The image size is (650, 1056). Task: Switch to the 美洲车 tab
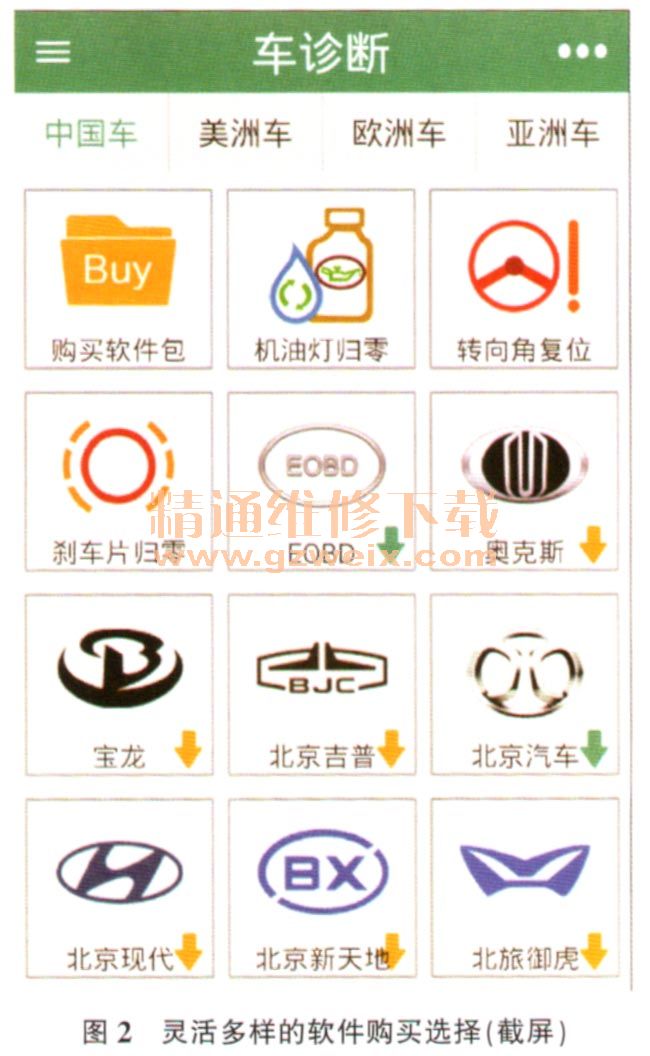[245, 133]
